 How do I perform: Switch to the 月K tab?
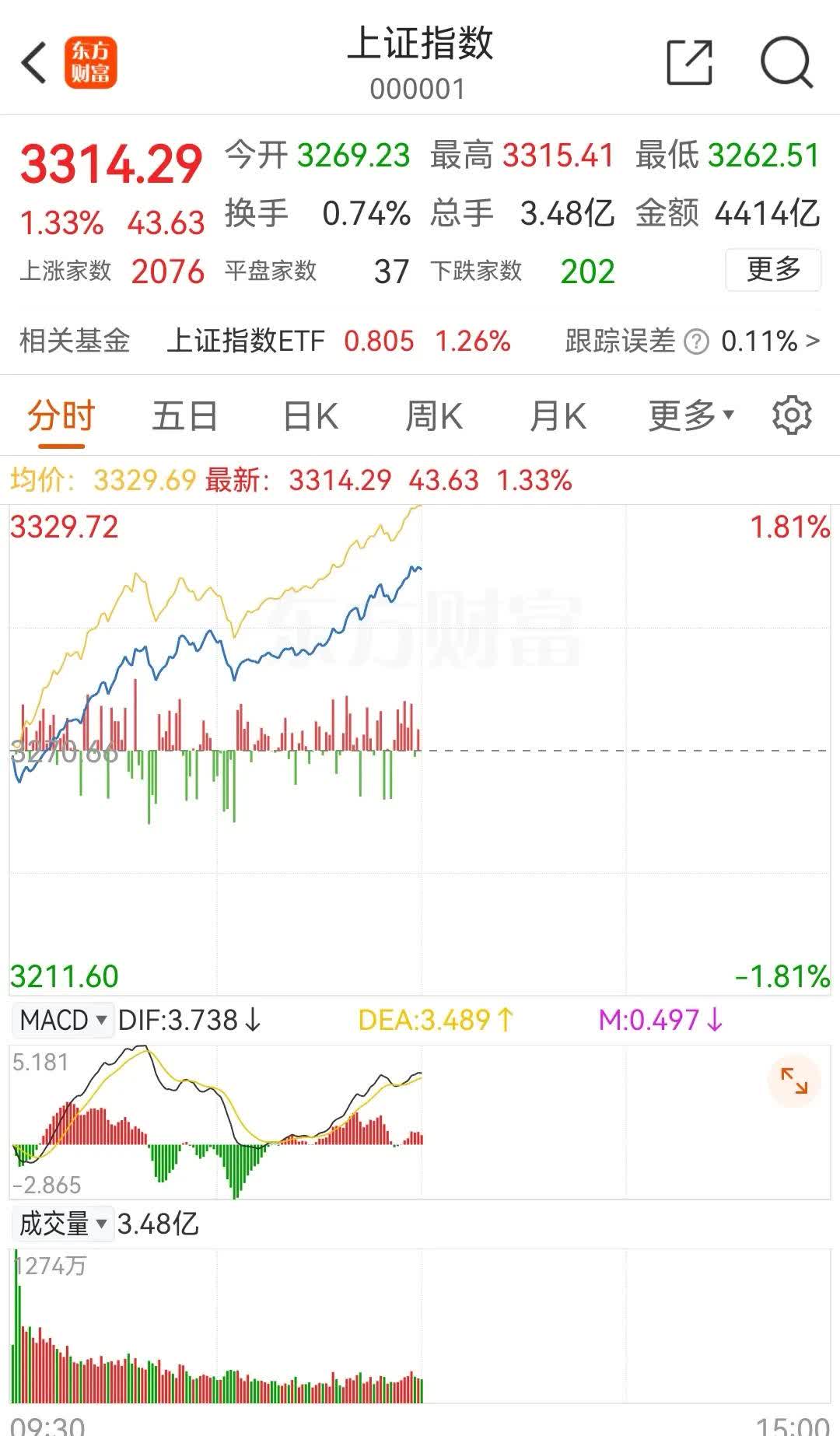559,416
